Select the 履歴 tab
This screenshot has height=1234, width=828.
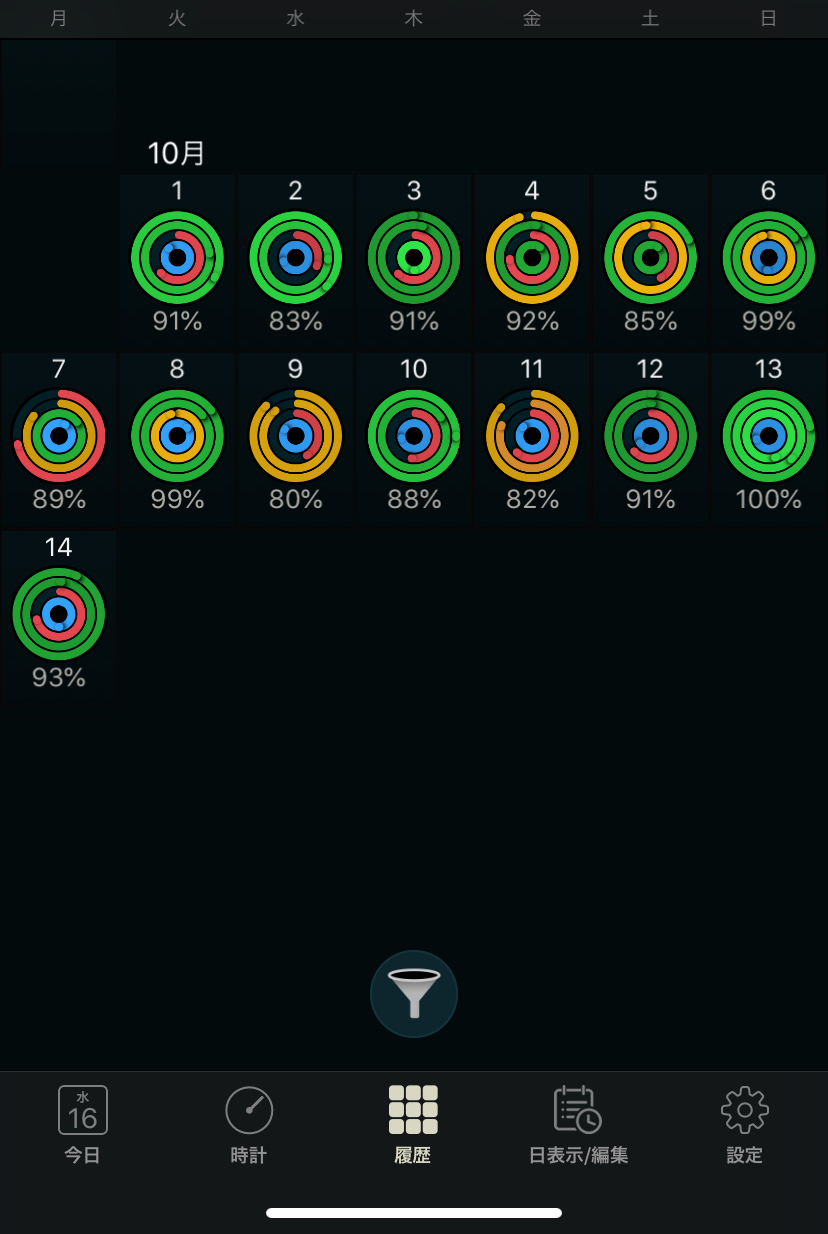(413, 1124)
